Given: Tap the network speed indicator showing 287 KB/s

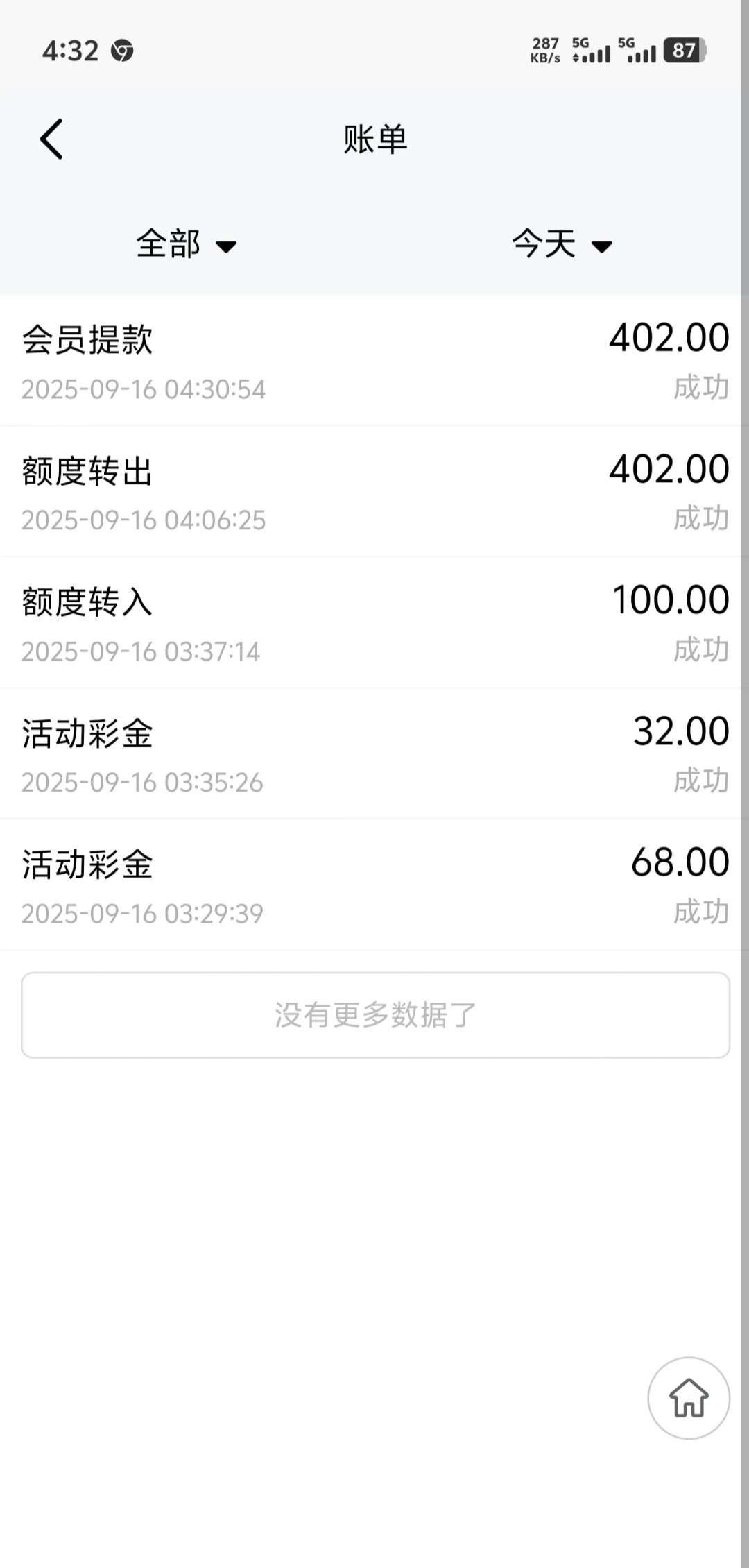Looking at the screenshot, I should tap(545, 49).
